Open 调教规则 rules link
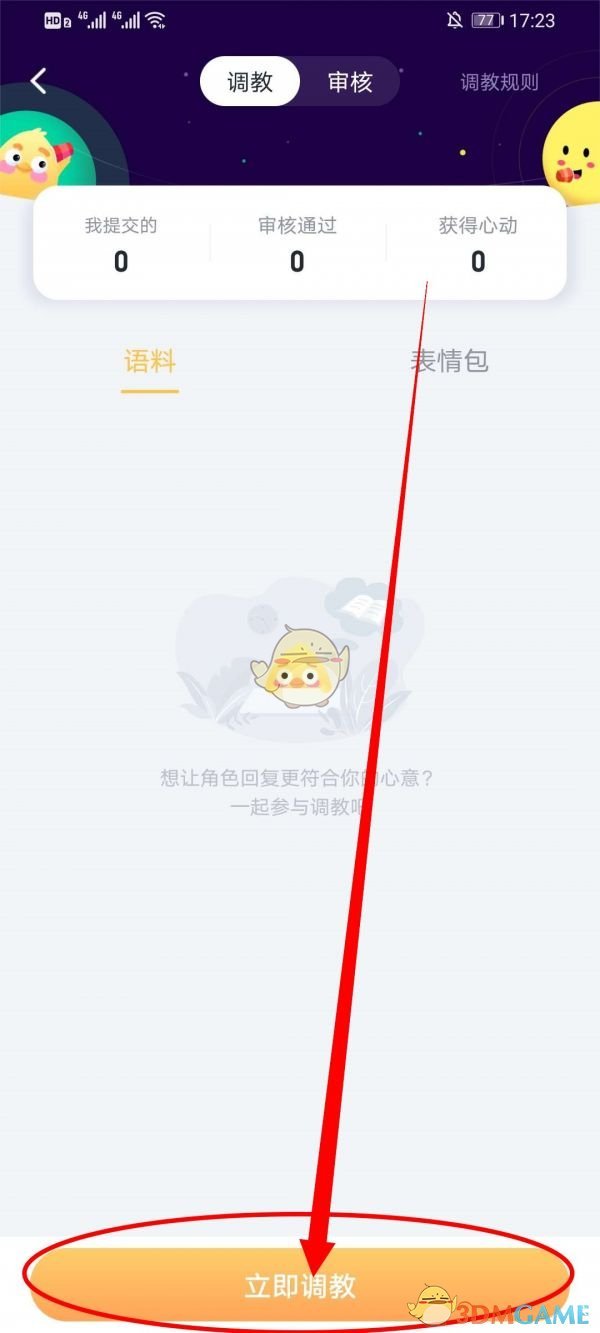The height and width of the screenshot is (1333, 600). [499, 82]
